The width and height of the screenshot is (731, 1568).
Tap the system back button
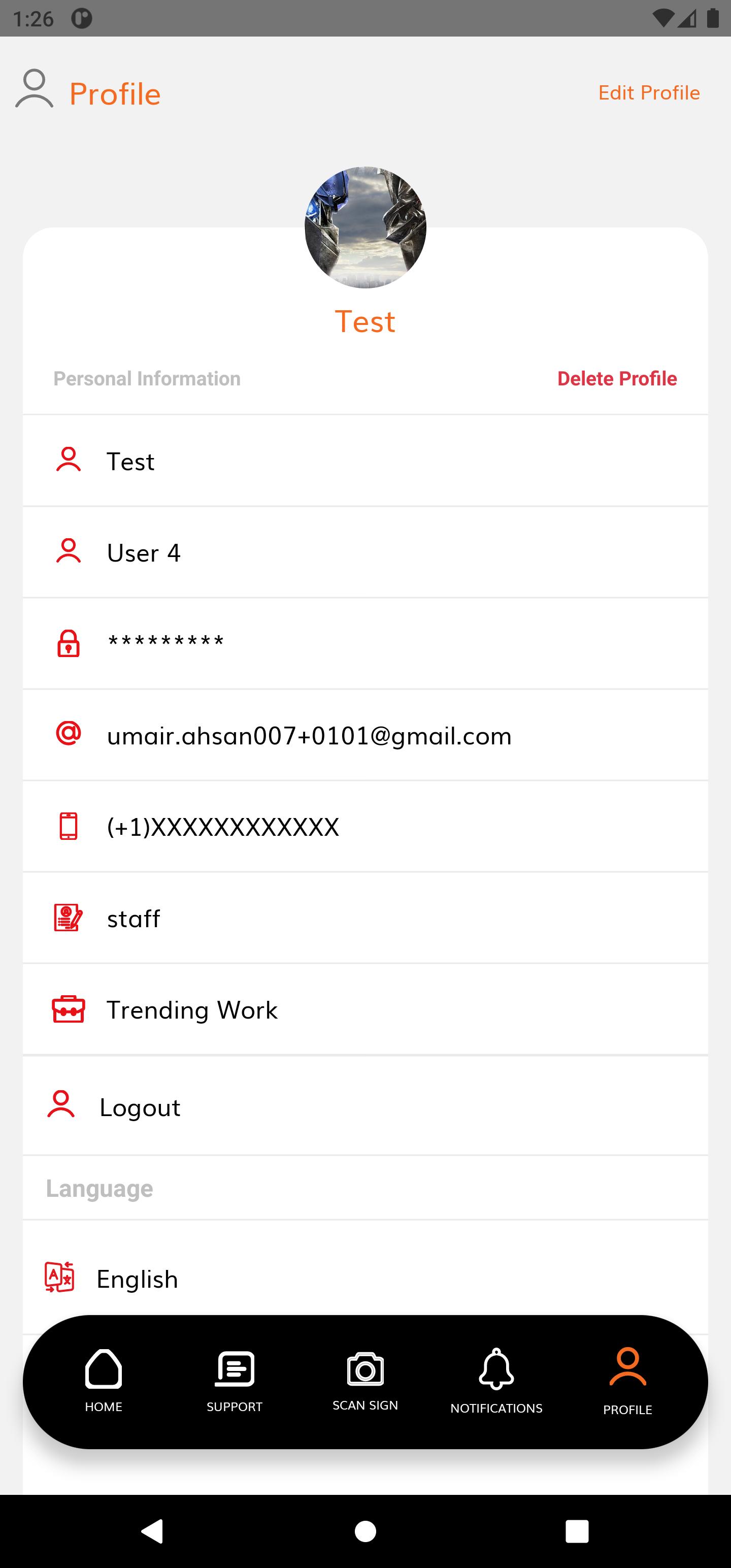tap(152, 1531)
